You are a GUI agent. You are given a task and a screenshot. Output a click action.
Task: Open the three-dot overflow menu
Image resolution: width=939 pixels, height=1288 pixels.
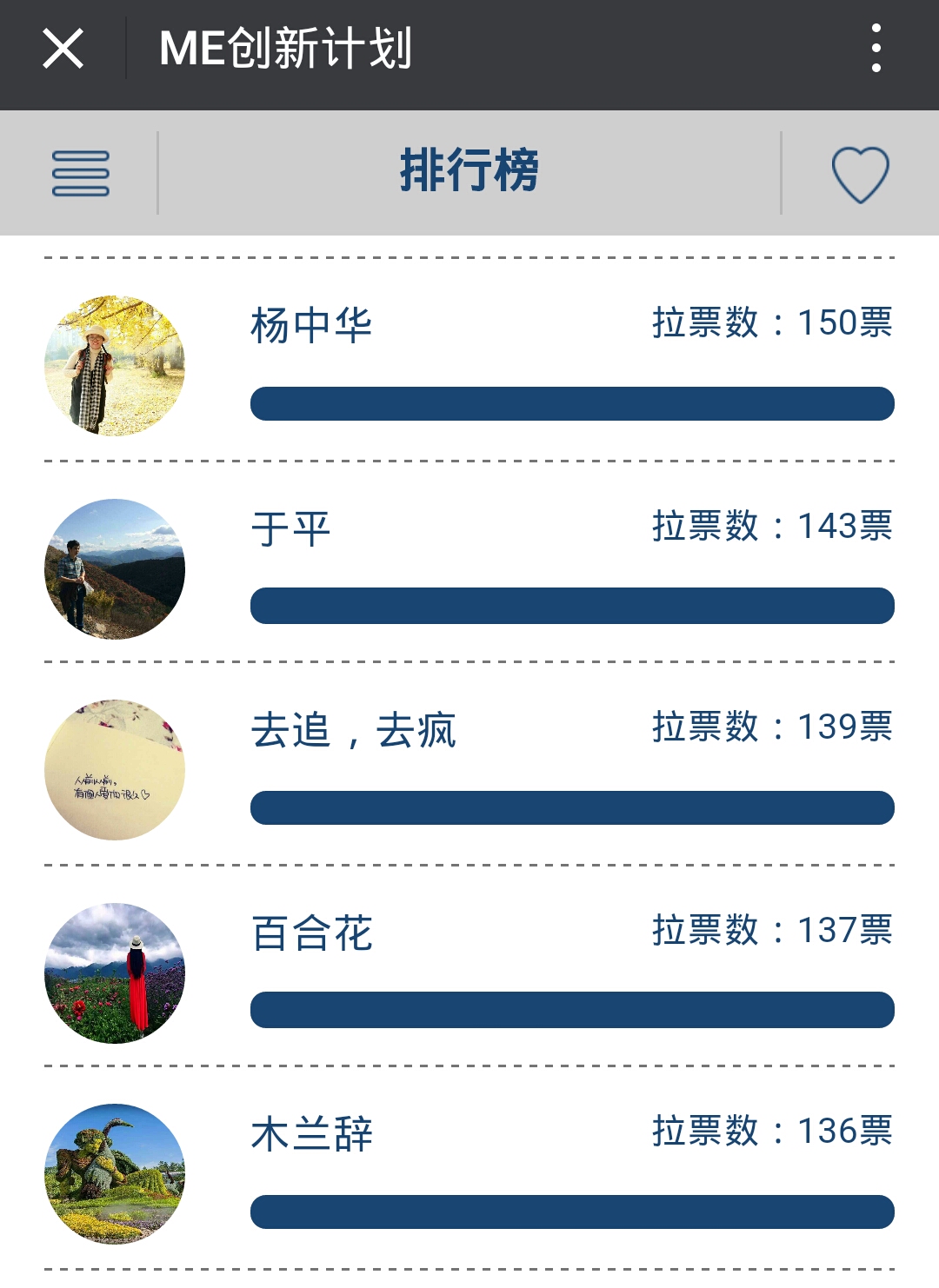pyautogui.click(x=876, y=49)
